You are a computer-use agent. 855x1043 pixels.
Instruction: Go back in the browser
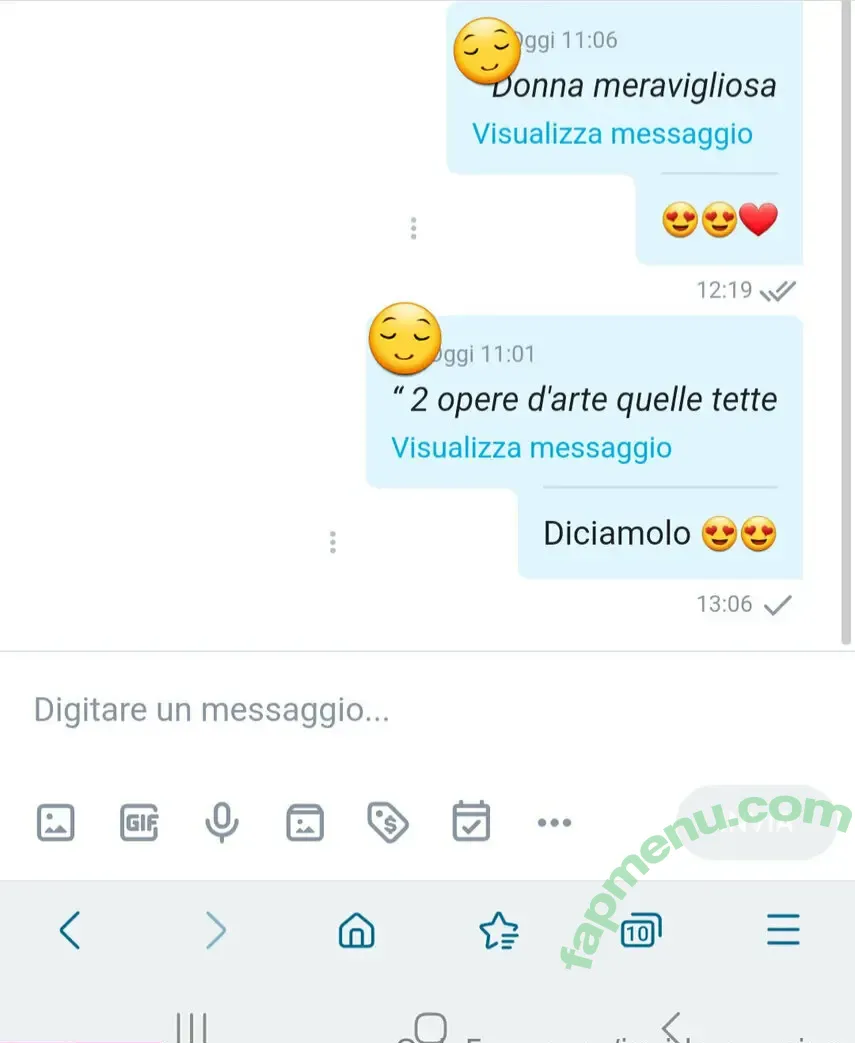click(70, 931)
